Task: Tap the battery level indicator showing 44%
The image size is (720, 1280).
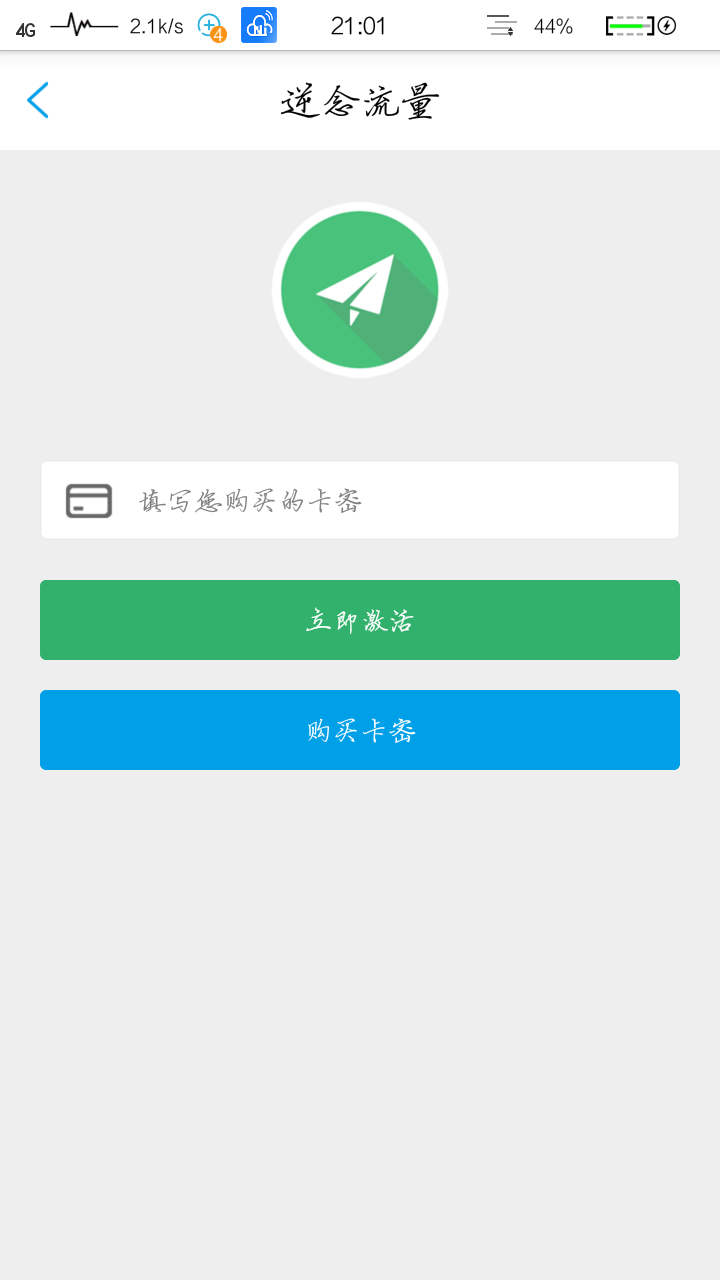Action: 556,25
